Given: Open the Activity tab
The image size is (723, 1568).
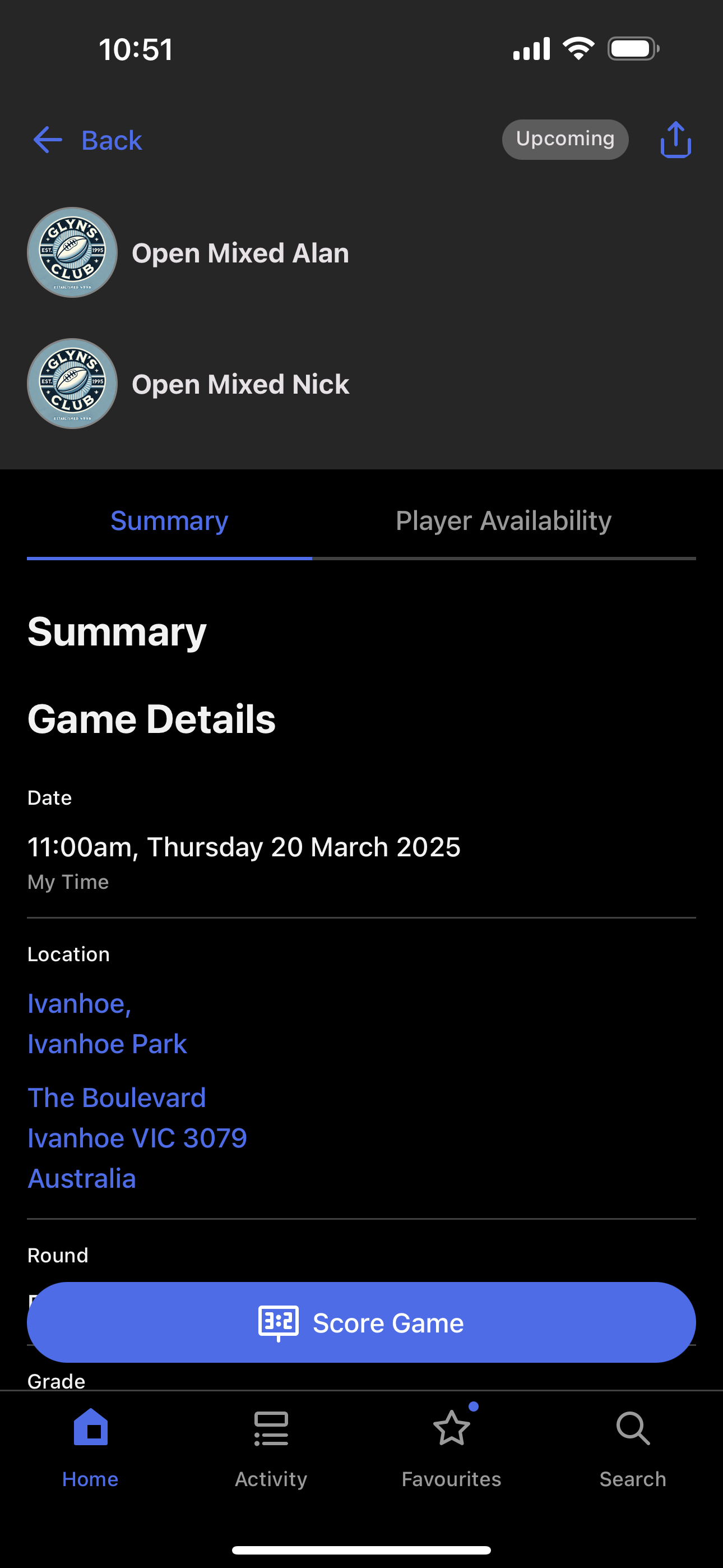Looking at the screenshot, I should pyautogui.click(x=271, y=1447).
